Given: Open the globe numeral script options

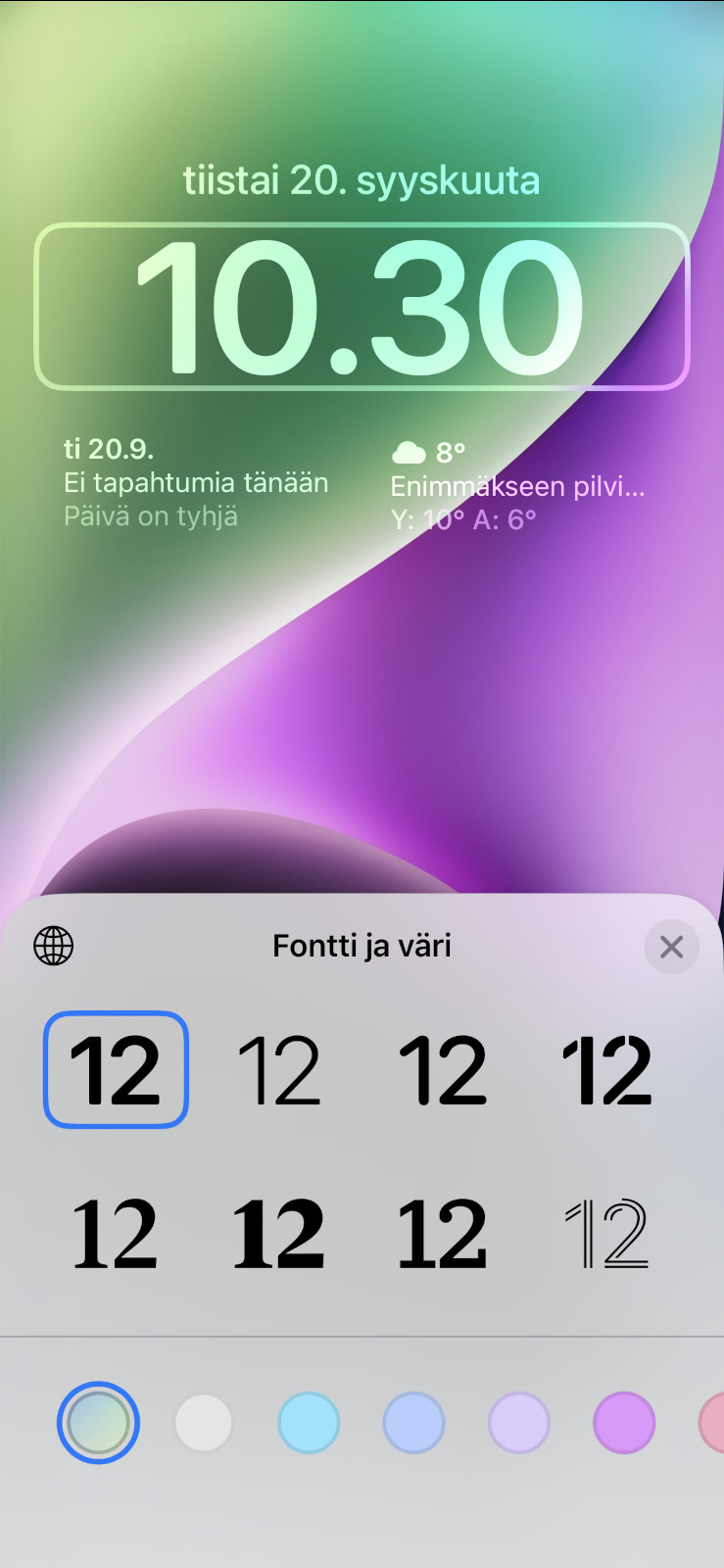Looking at the screenshot, I should tap(54, 946).
